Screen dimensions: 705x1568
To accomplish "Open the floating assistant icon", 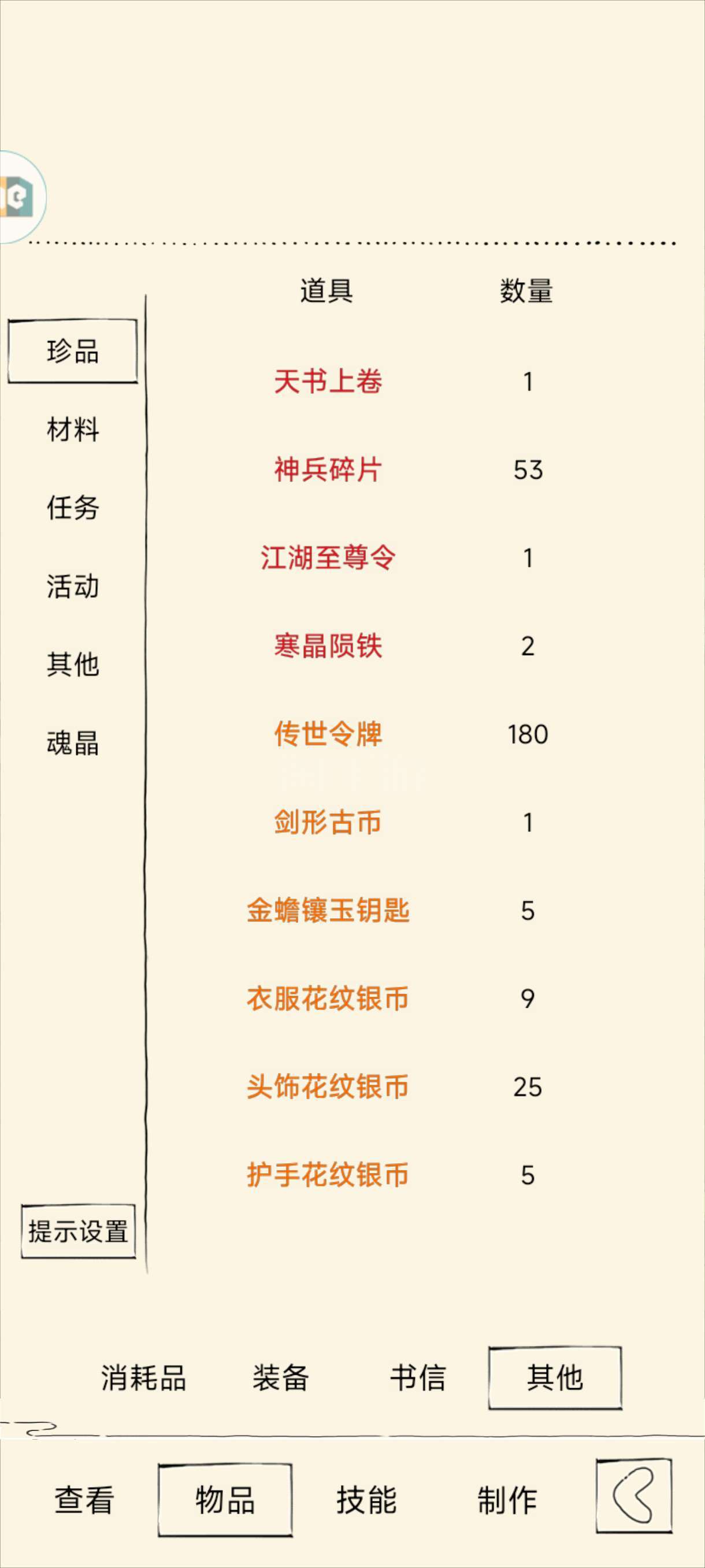I will click(22, 197).
